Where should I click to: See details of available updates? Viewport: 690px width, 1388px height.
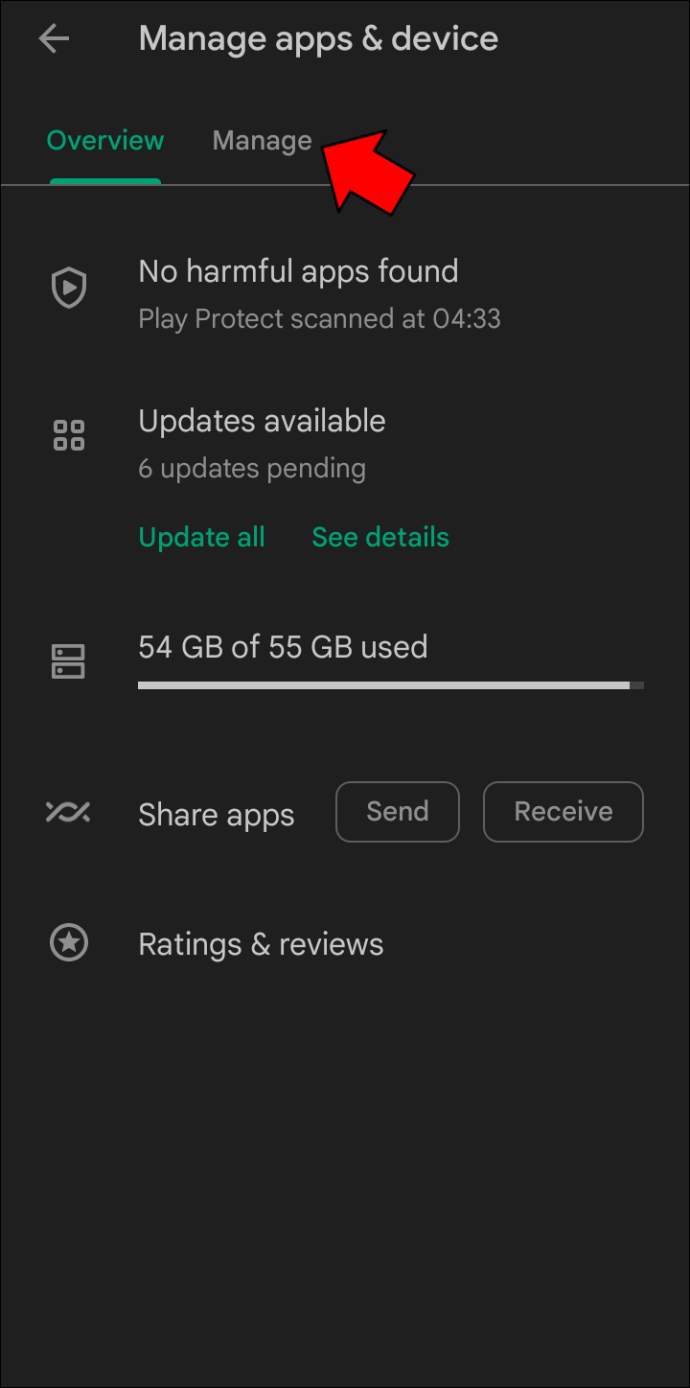[380, 537]
